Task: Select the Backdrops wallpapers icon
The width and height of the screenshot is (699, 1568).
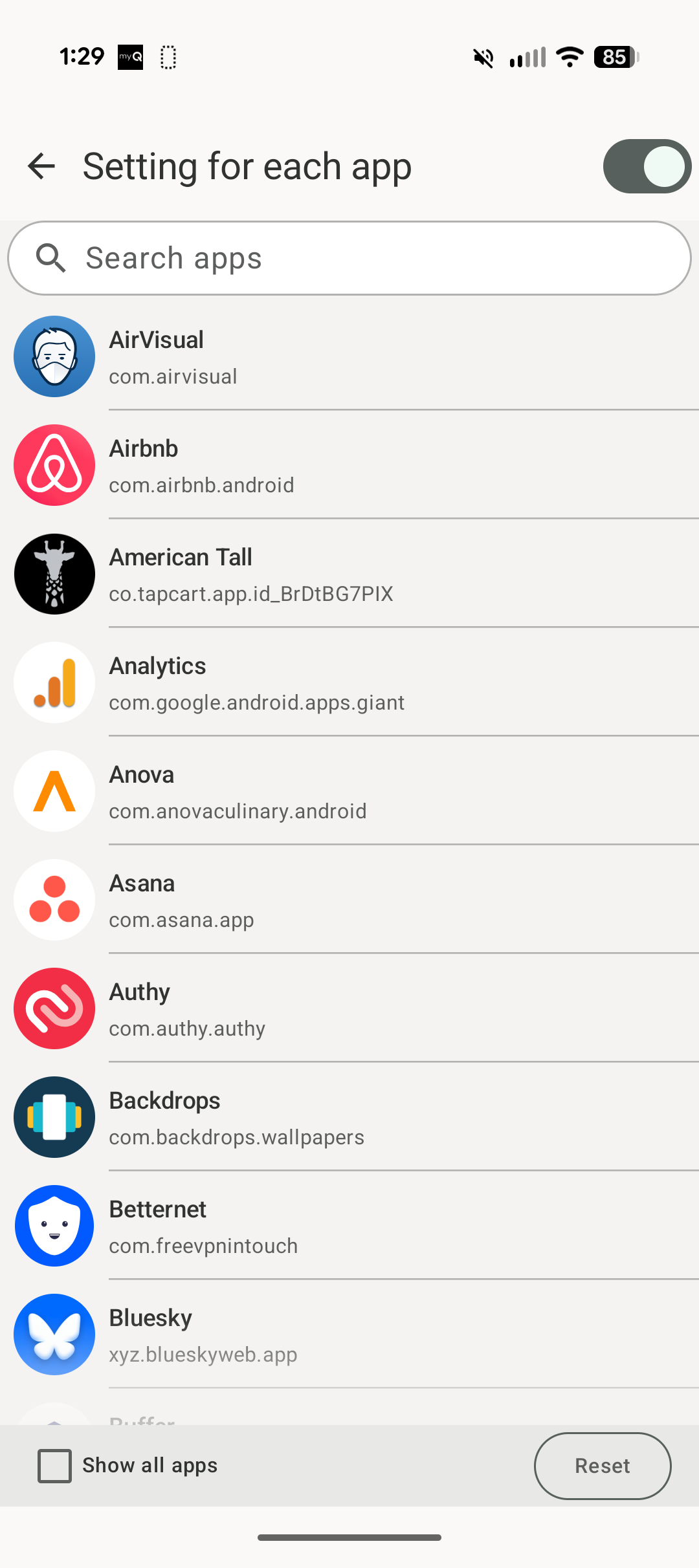Action: (54, 1117)
